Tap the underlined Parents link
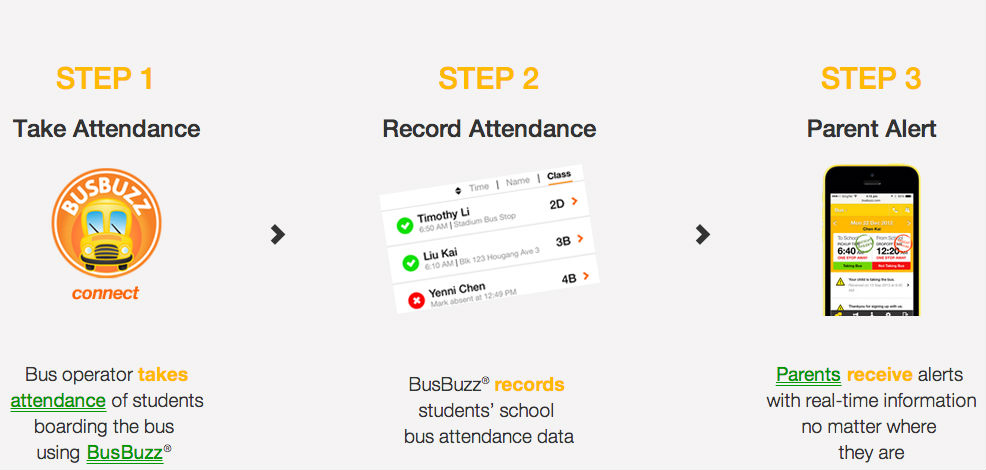 808,375
